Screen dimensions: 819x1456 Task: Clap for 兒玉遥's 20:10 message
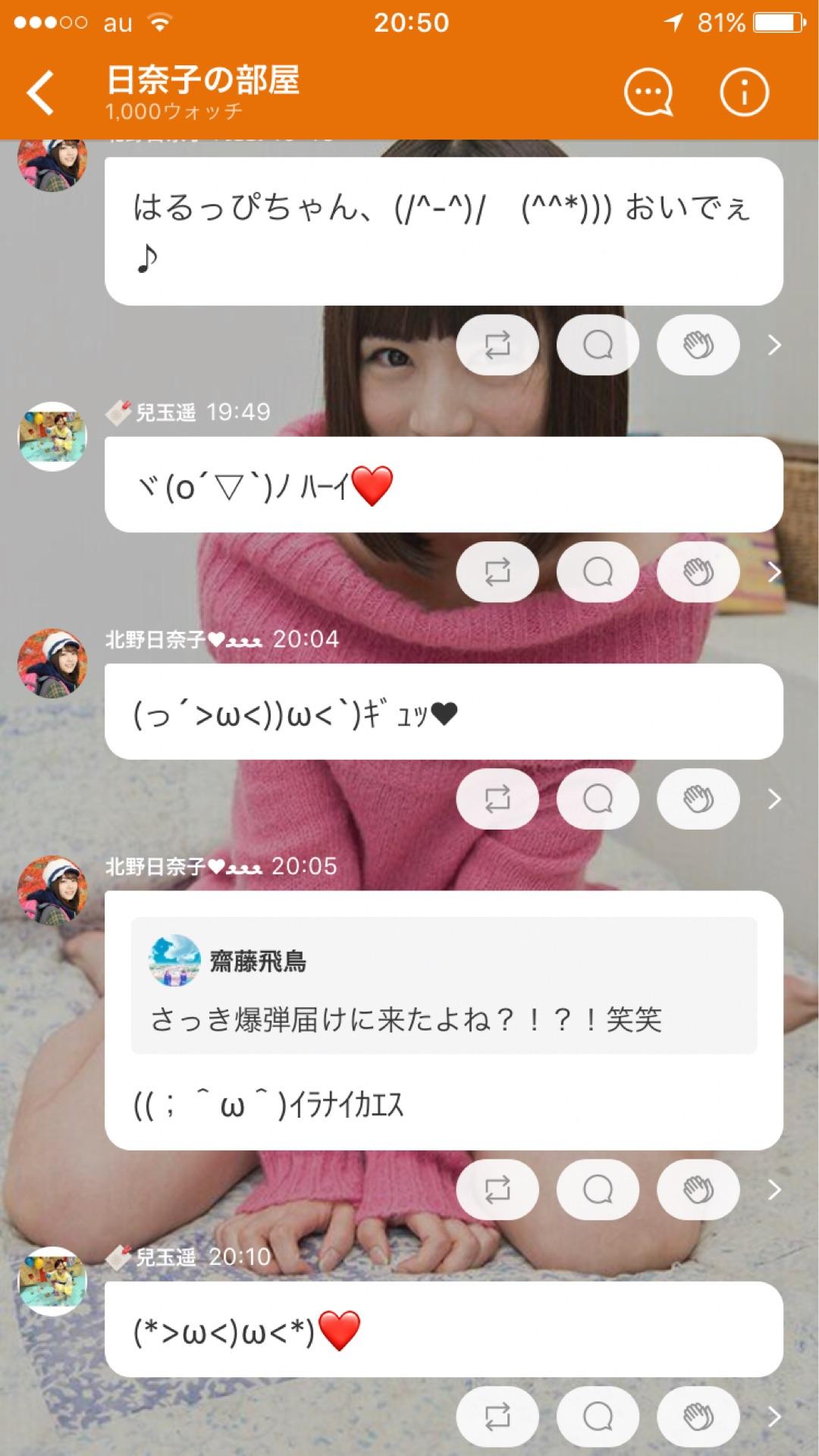coord(698,1416)
